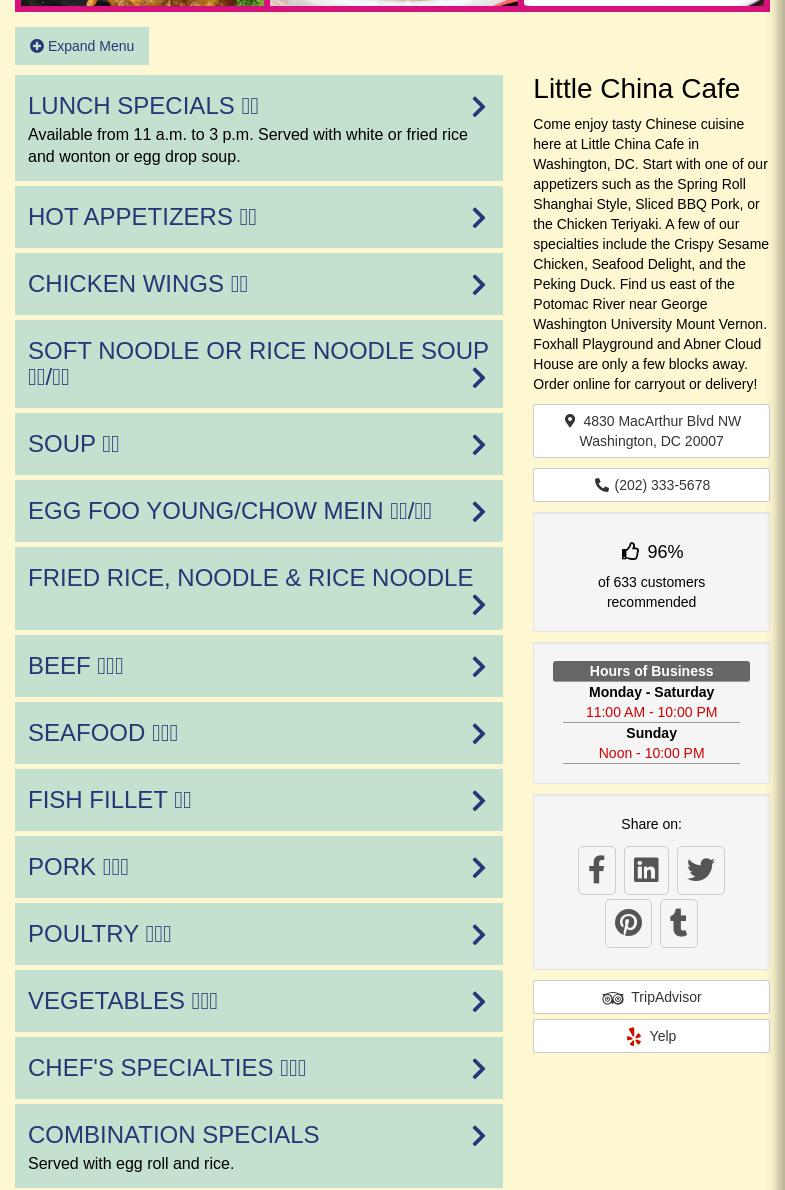Image resolution: width=785 pixels, height=1190 pixels.
Task: Open the Beef menu section
Action: click(x=258, y=666)
